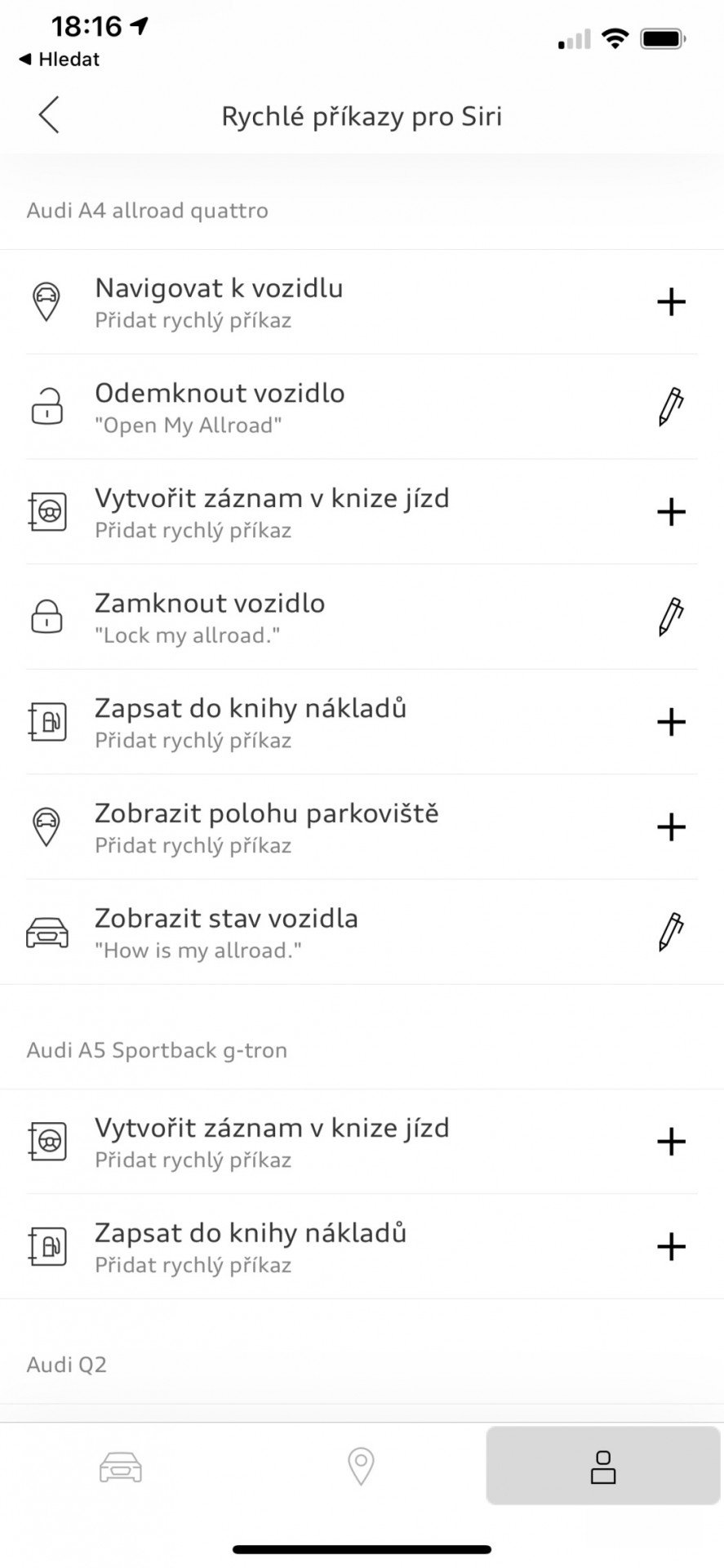The height and width of the screenshot is (1568, 724).
Task: Add shortcut for Navigovat k vozidlu
Action: (x=671, y=302)
